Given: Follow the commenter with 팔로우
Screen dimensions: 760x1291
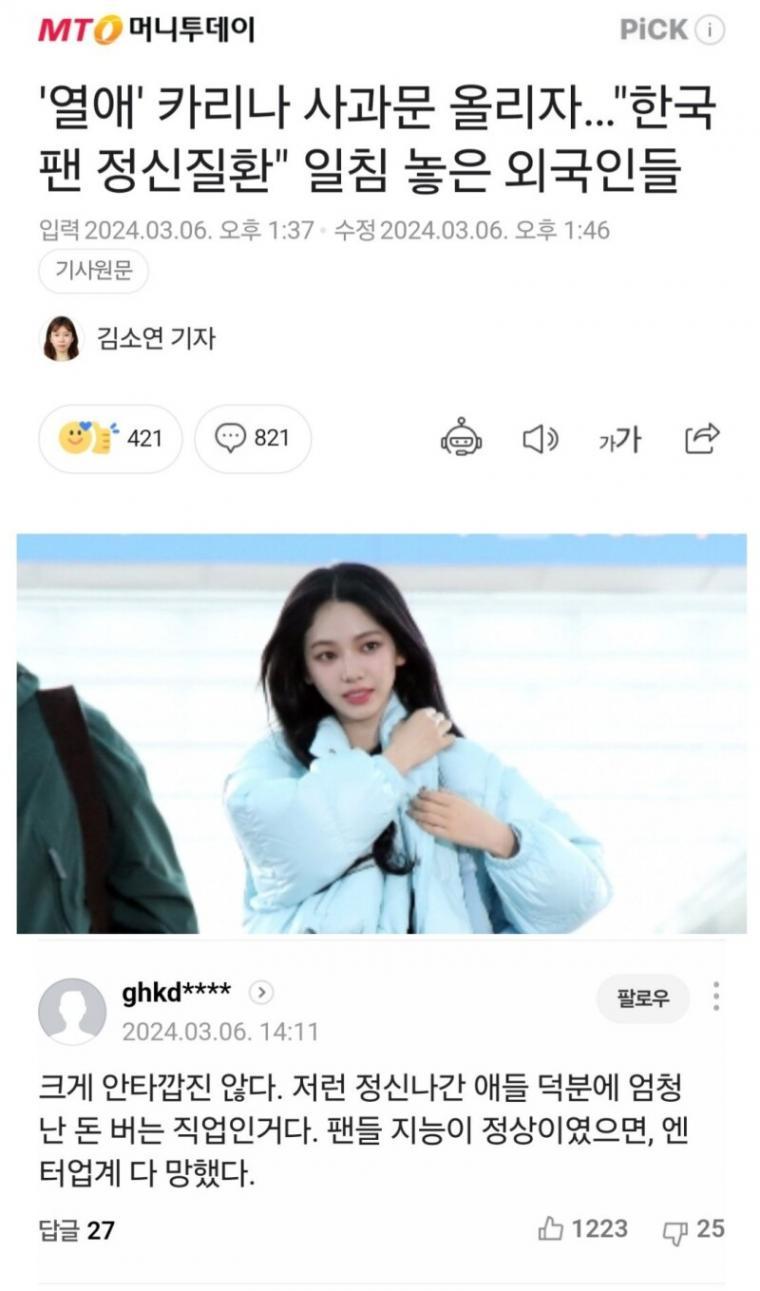Looking at the screenshot, I should pyautogui.click(x=645, y=998).
